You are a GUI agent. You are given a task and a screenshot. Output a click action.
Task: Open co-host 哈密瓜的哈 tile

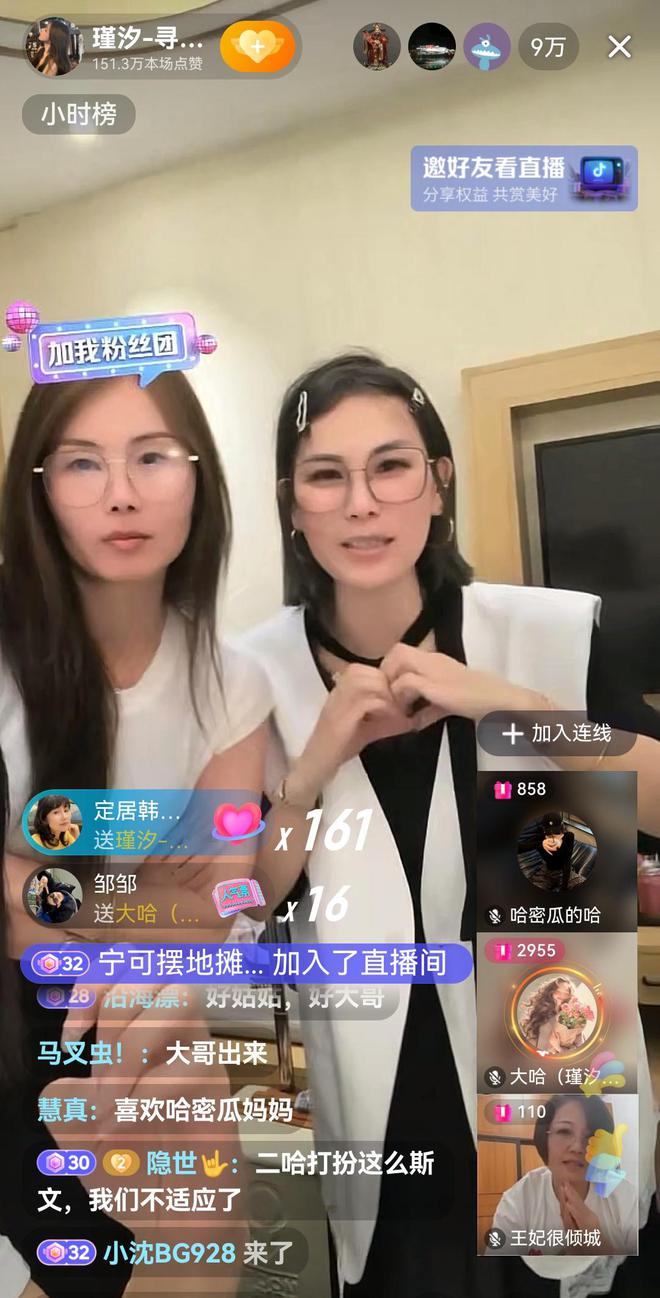coord(556,851)
